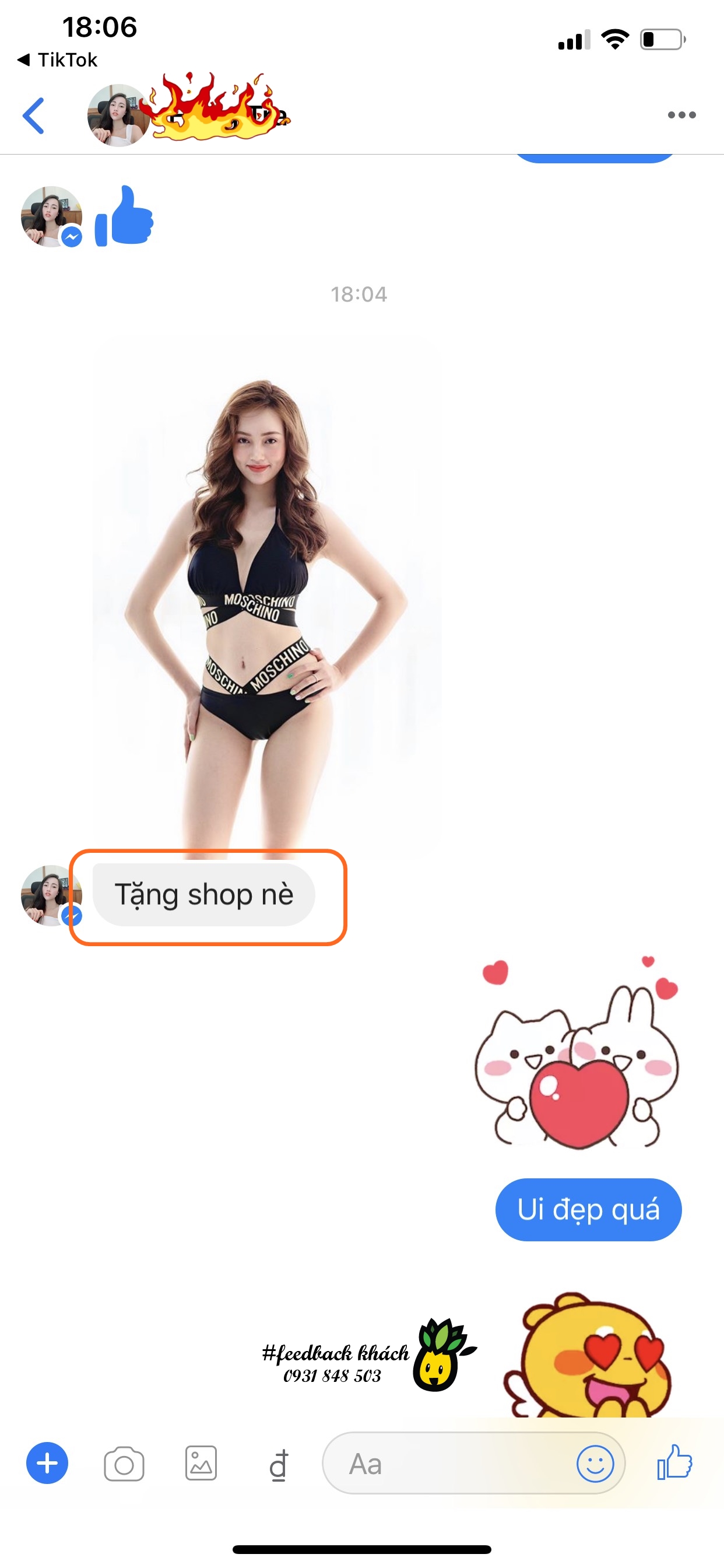Open the contact's profile from header avatar
Screen dimensions: 724x1568
(117, 115)
